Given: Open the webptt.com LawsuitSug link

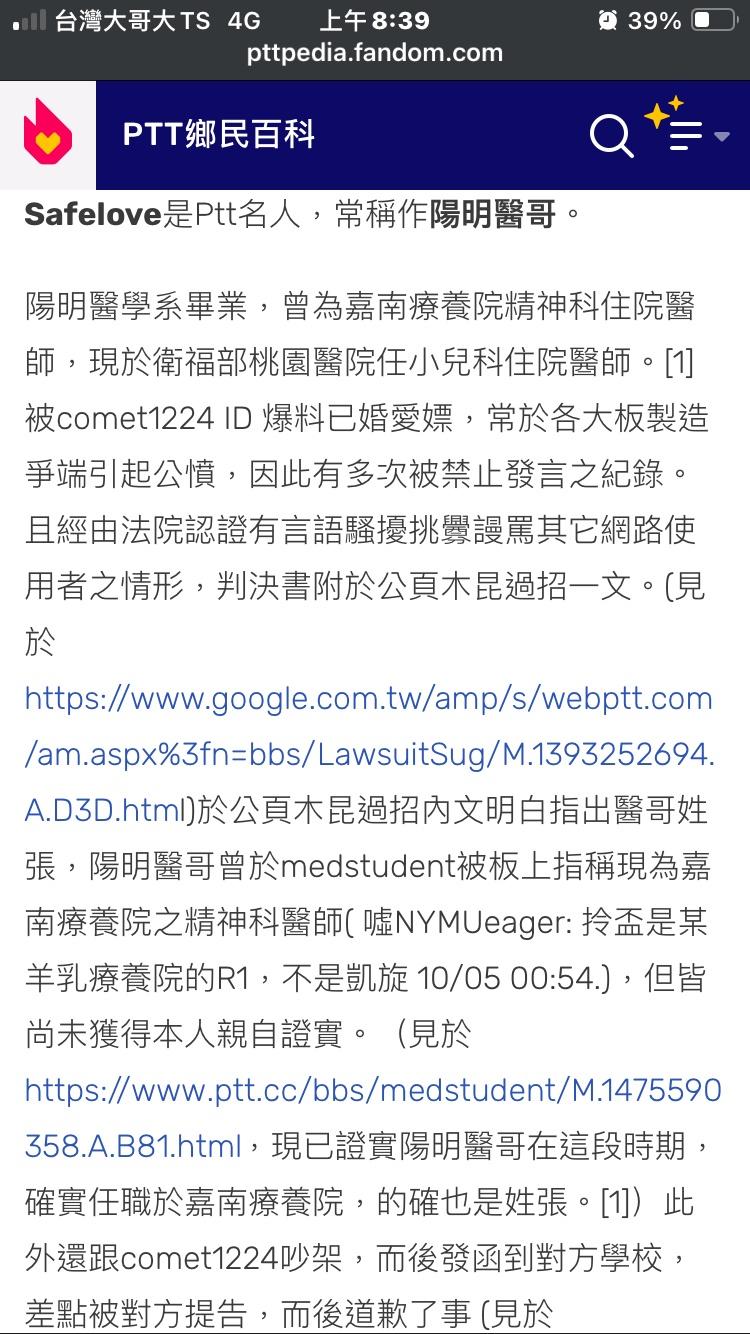Looking at the screenshot, I should point(368,755).
